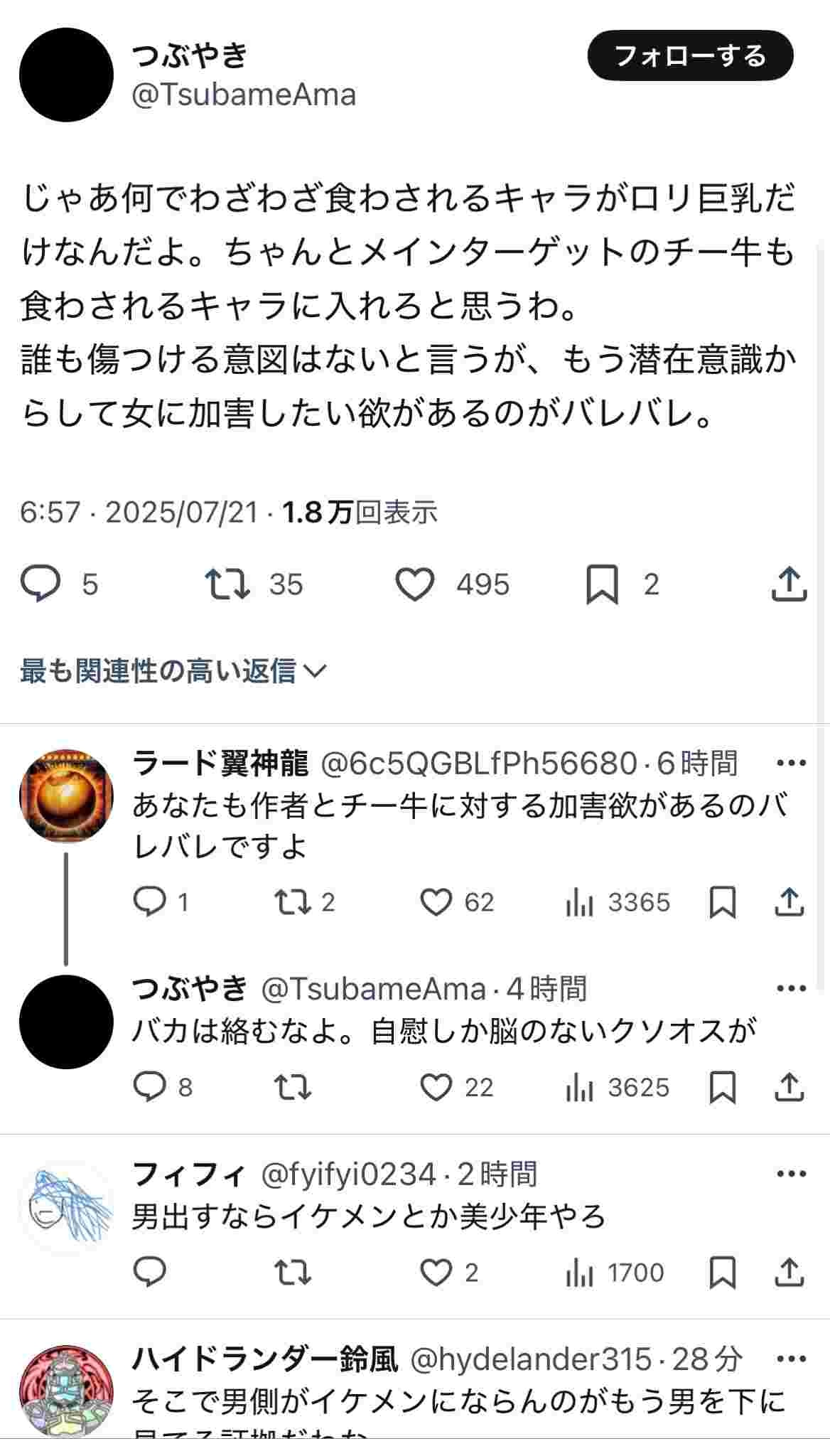Open ラード翼神龍's profile picture
This screenshot has height=1456, width=830.
[66, 795]
